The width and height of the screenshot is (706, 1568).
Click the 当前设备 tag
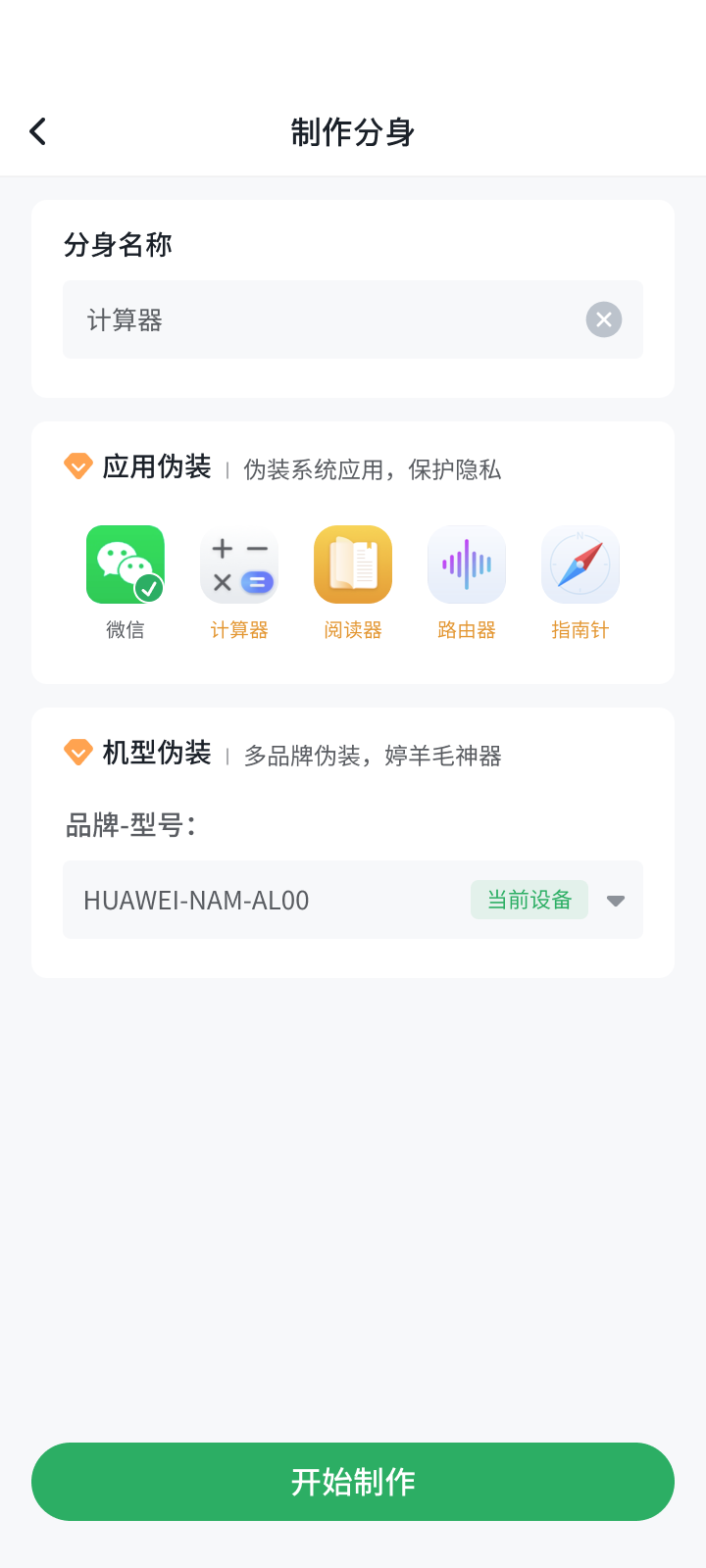pyautogui.click(x=529, y=900)
